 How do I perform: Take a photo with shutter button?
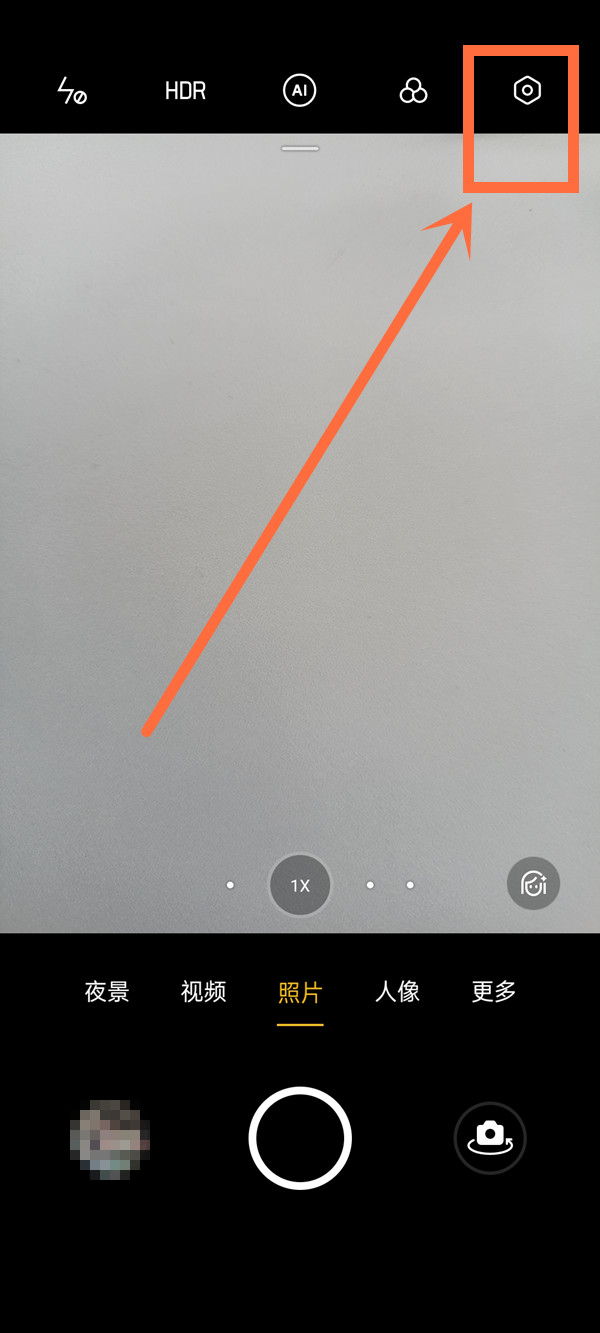[300, 1138]
